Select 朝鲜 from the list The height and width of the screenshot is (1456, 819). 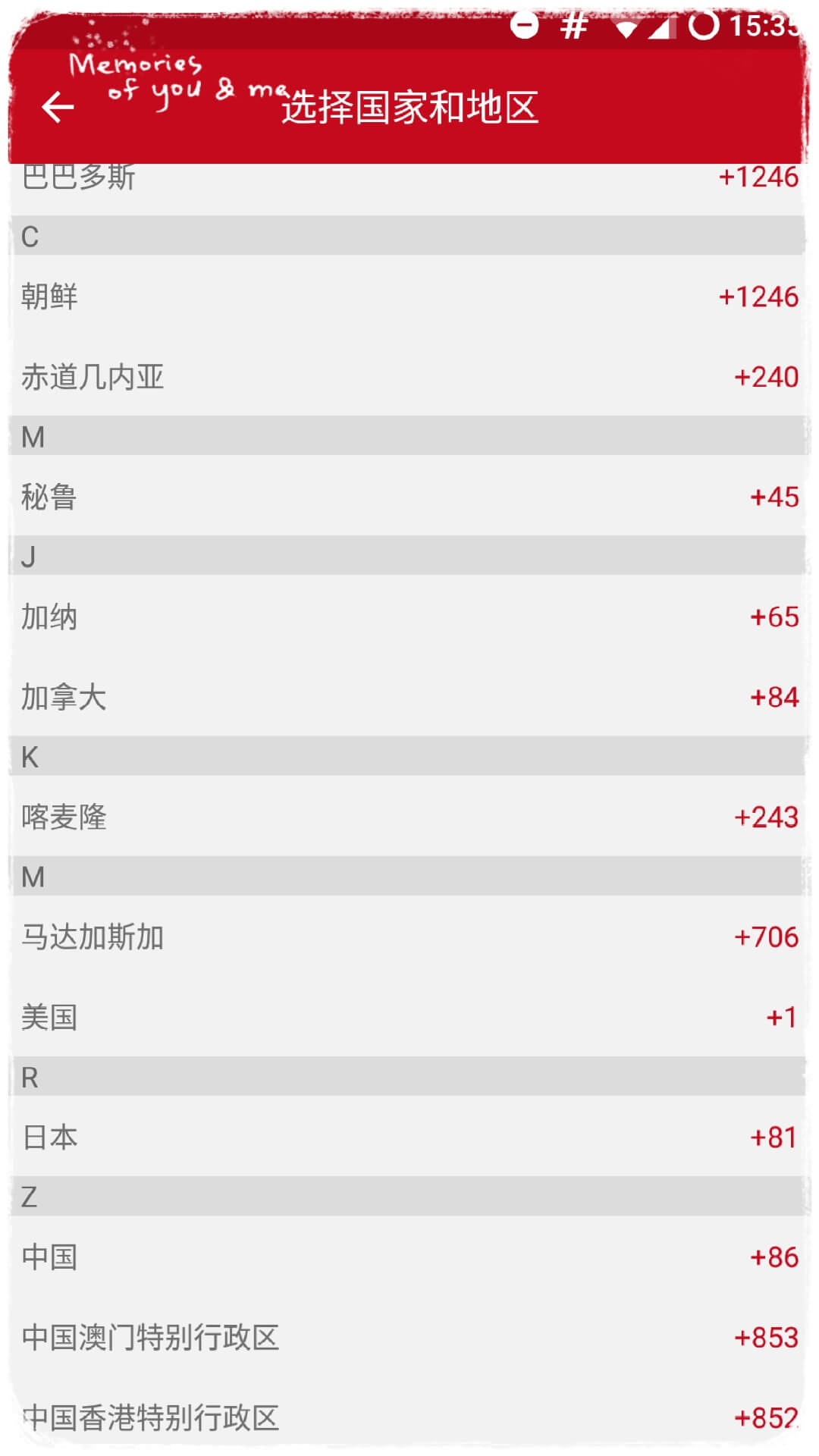[x=409, y=296]
